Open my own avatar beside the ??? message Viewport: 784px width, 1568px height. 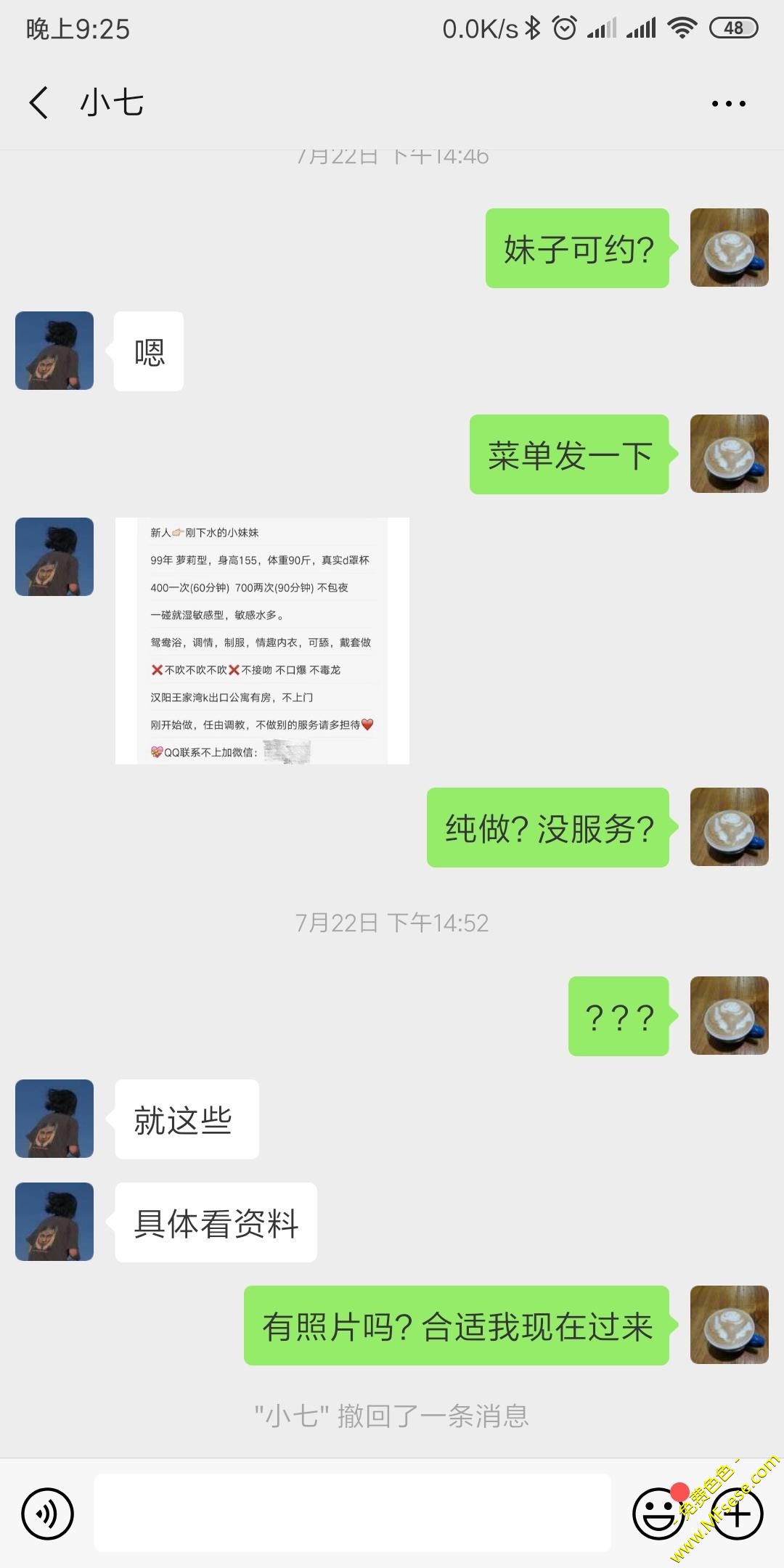click(x=729, y=1016)
